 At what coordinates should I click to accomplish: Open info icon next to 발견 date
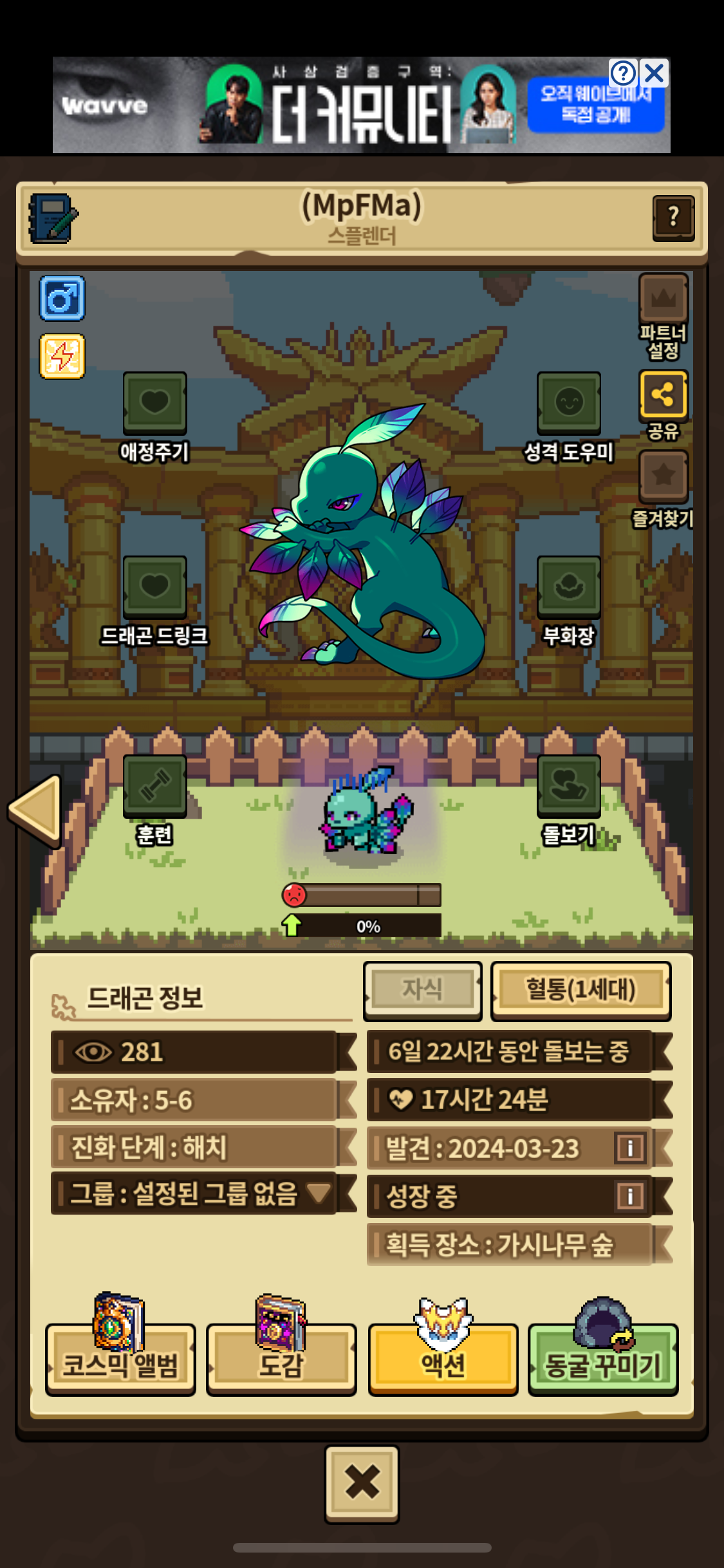click(629, 1148)
